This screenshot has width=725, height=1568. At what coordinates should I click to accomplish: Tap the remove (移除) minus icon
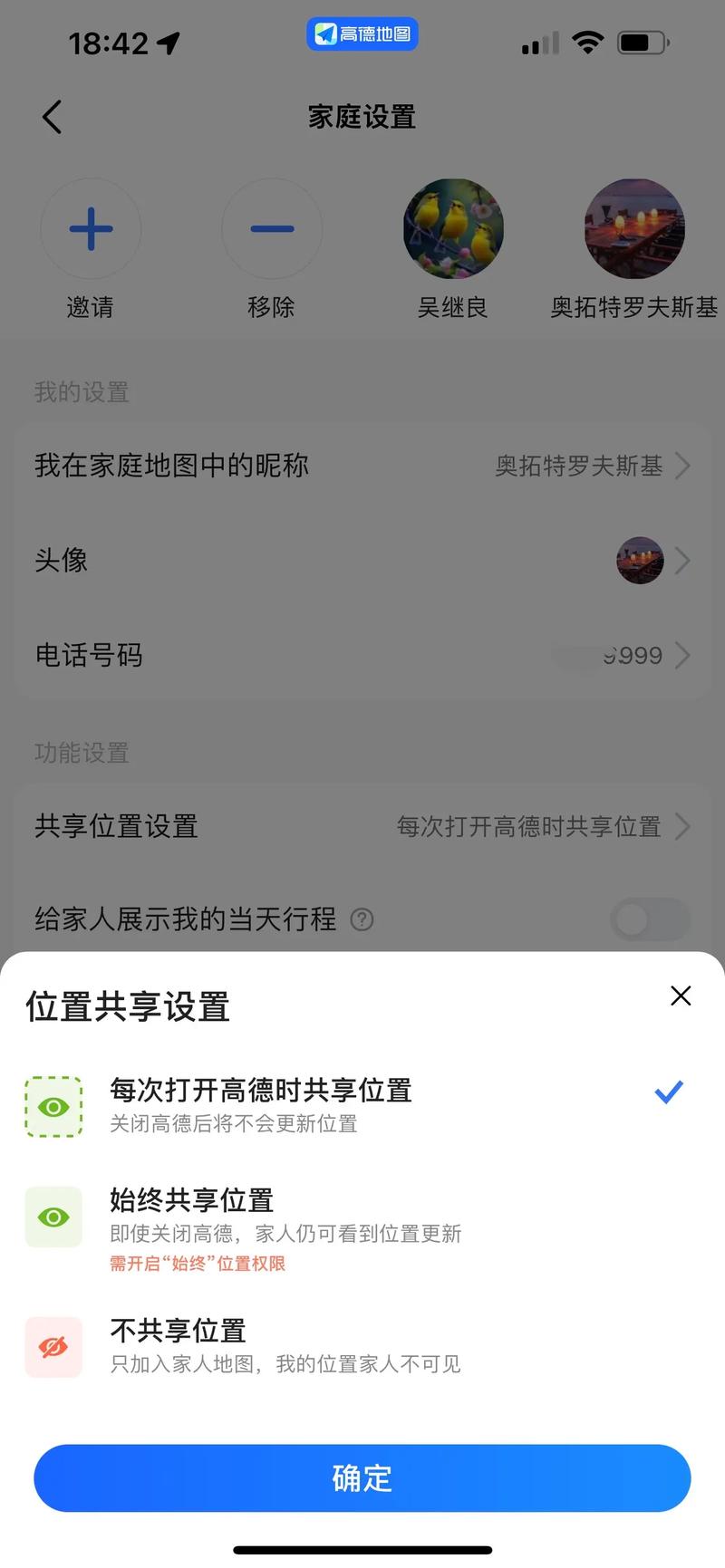tap(272, 229)
